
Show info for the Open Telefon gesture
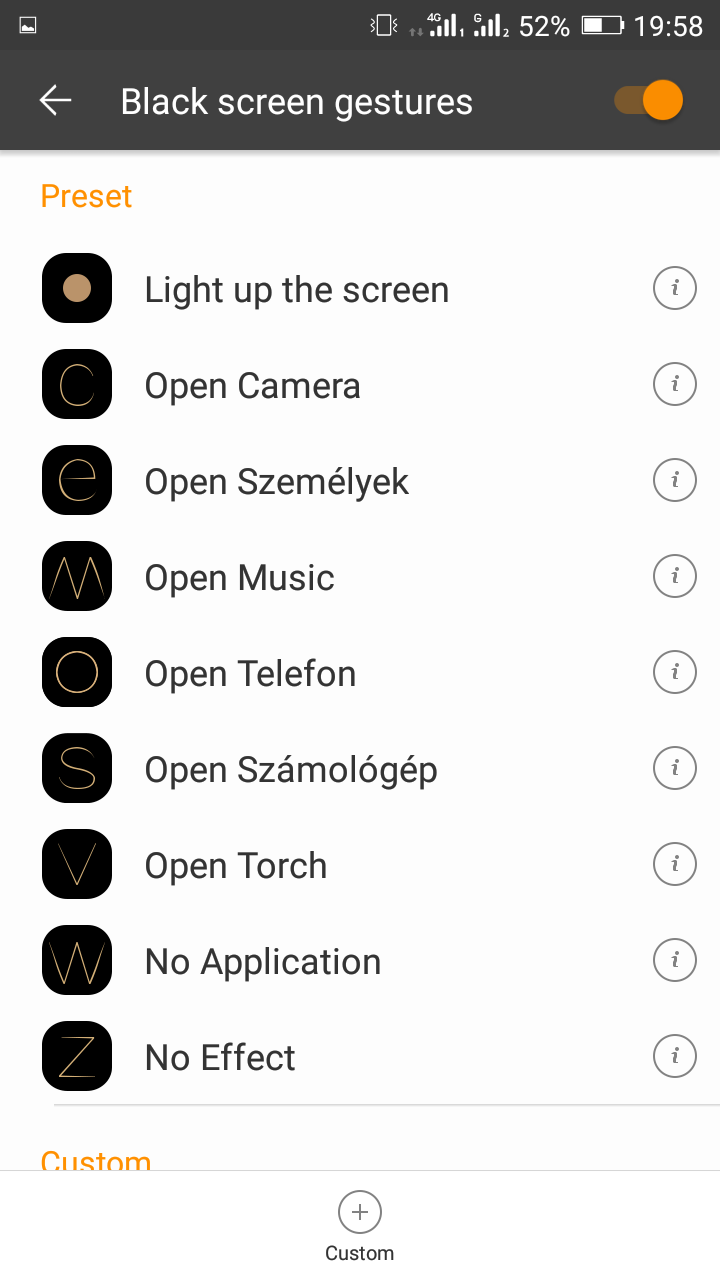click(x=675, y=671)
